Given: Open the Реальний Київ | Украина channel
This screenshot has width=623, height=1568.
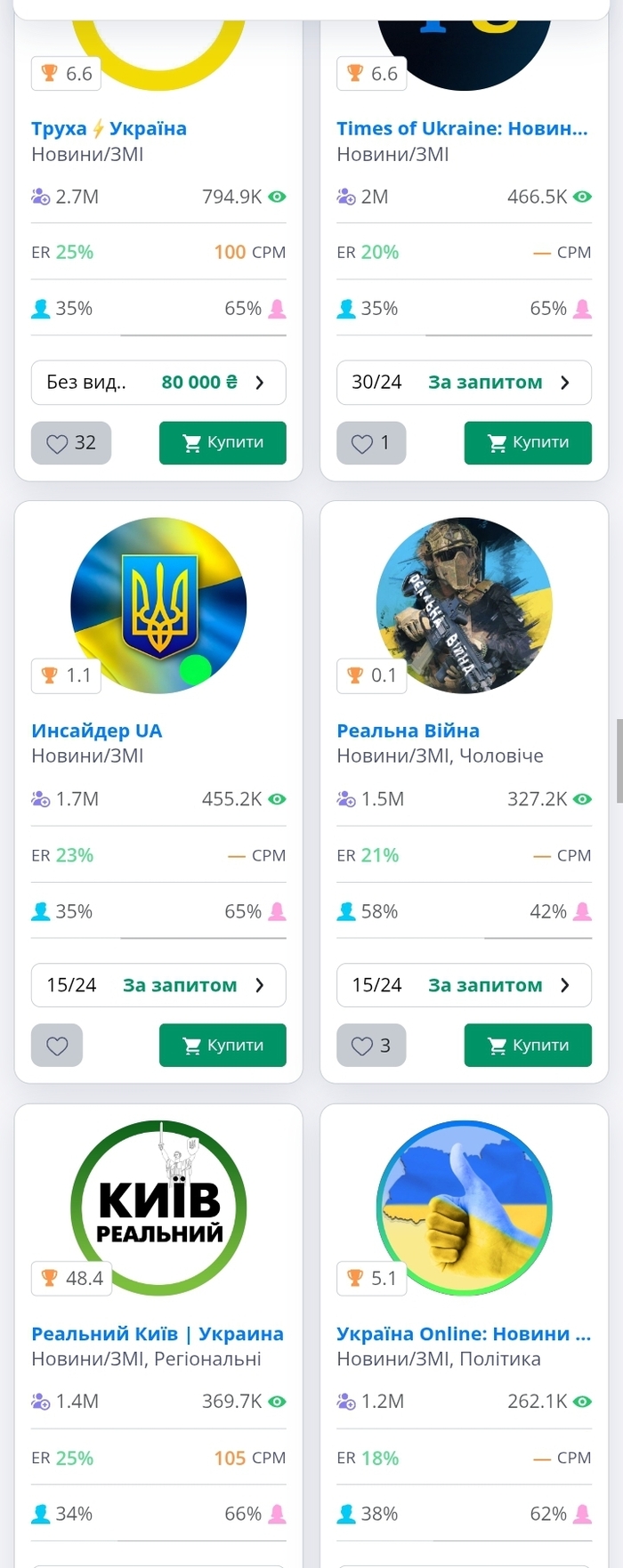Looking at the screenshot, I should click(x=157, y=1333).
